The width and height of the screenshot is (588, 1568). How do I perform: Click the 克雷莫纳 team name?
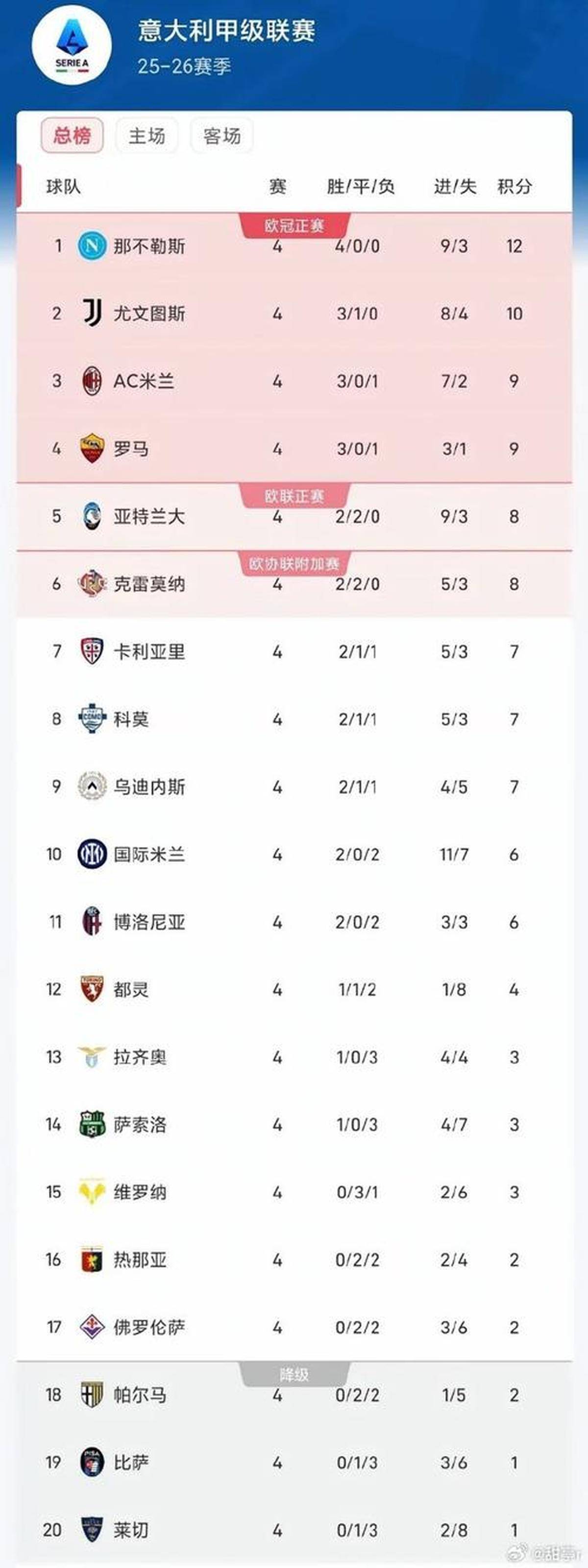point(150,585)
